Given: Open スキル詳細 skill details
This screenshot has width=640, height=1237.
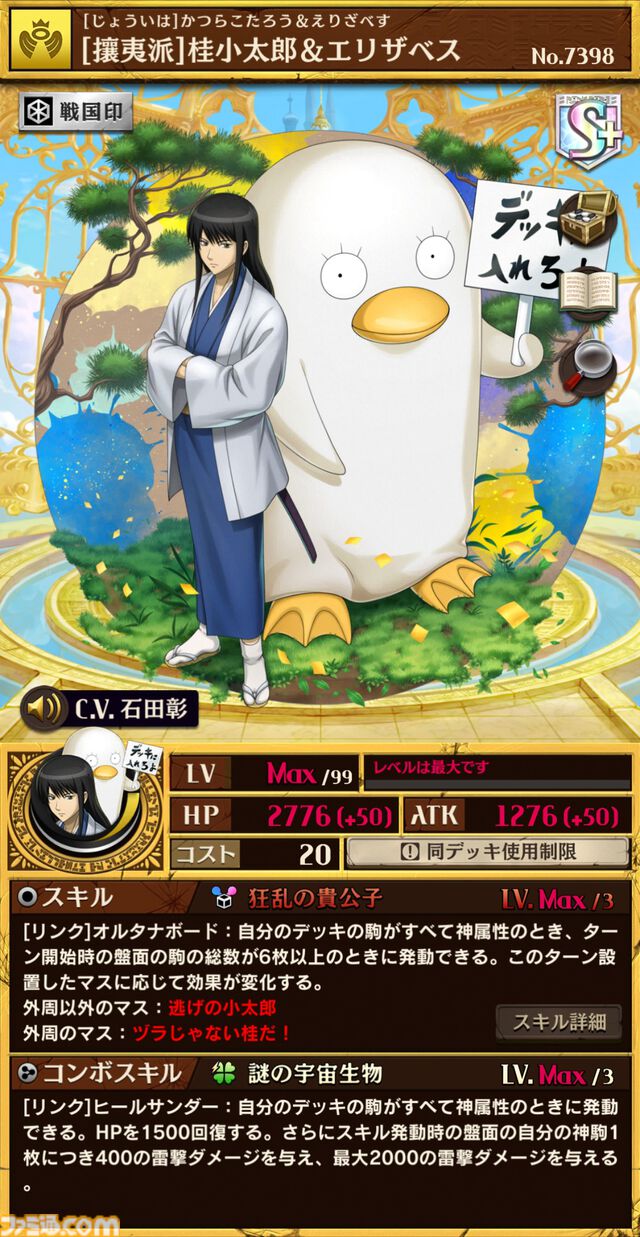Looking at the screenshot, I should click(x=558, y=1022).
